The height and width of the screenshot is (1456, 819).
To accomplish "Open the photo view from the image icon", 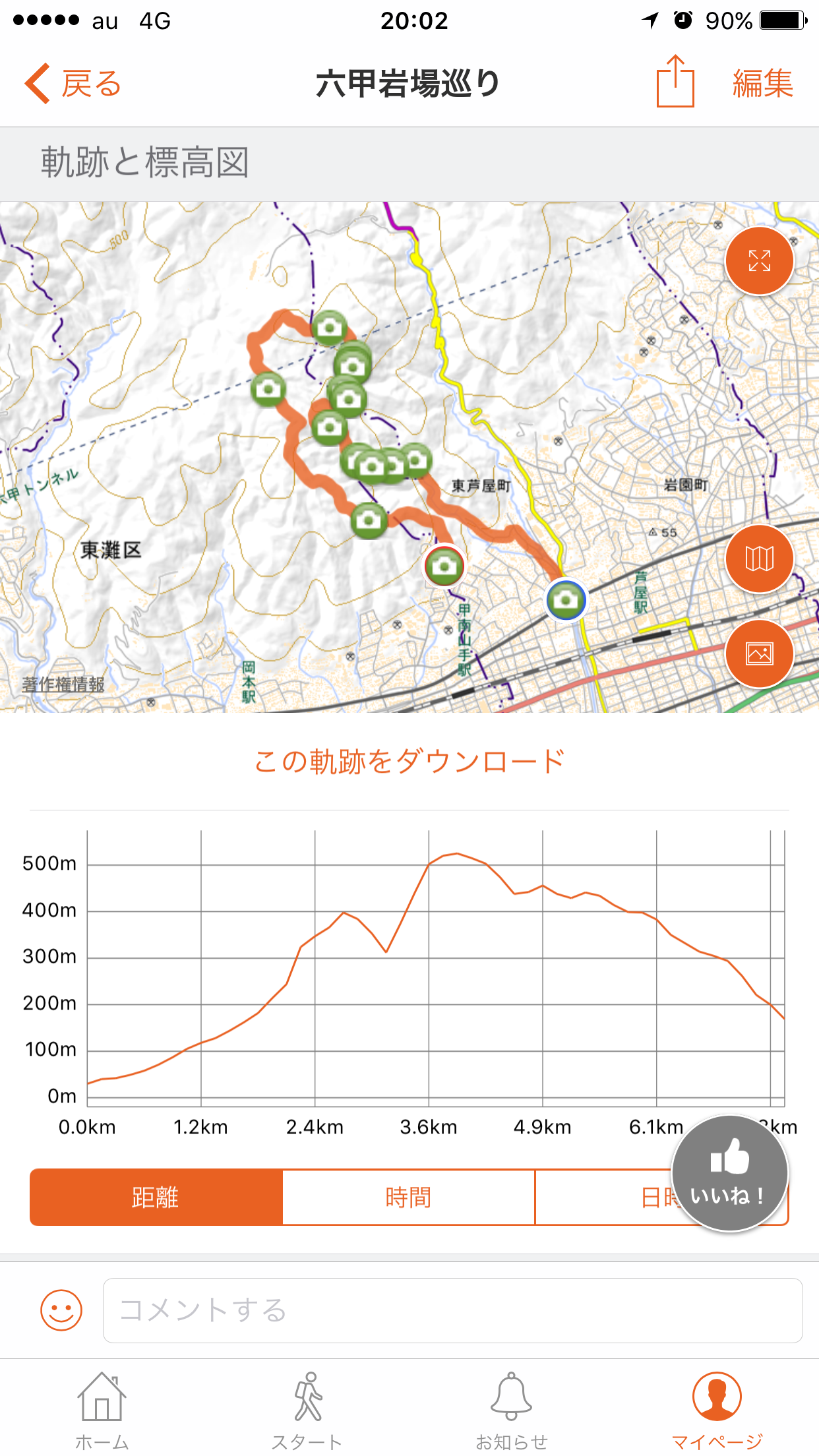I will (x=759, y=653).
